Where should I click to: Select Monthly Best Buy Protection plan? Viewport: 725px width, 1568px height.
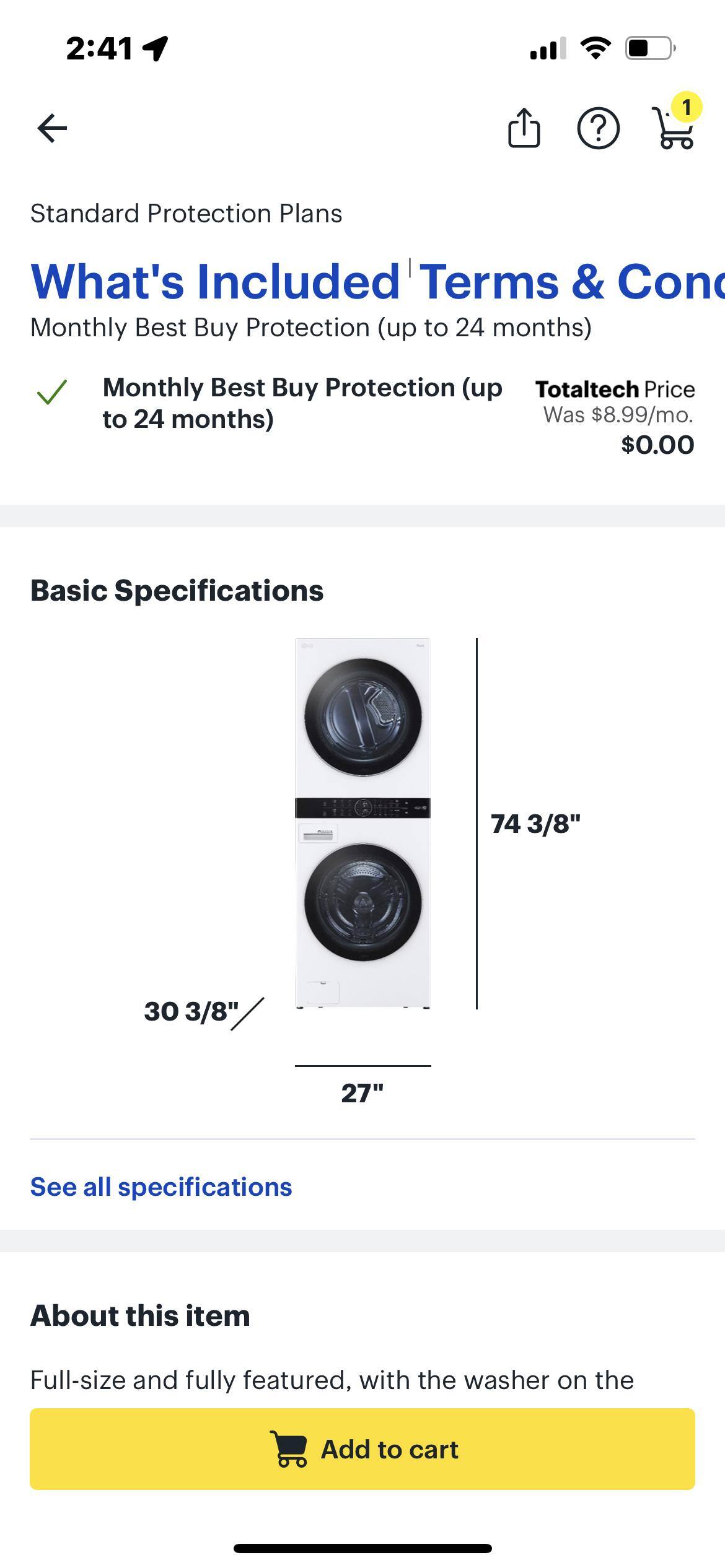[53, 393]
